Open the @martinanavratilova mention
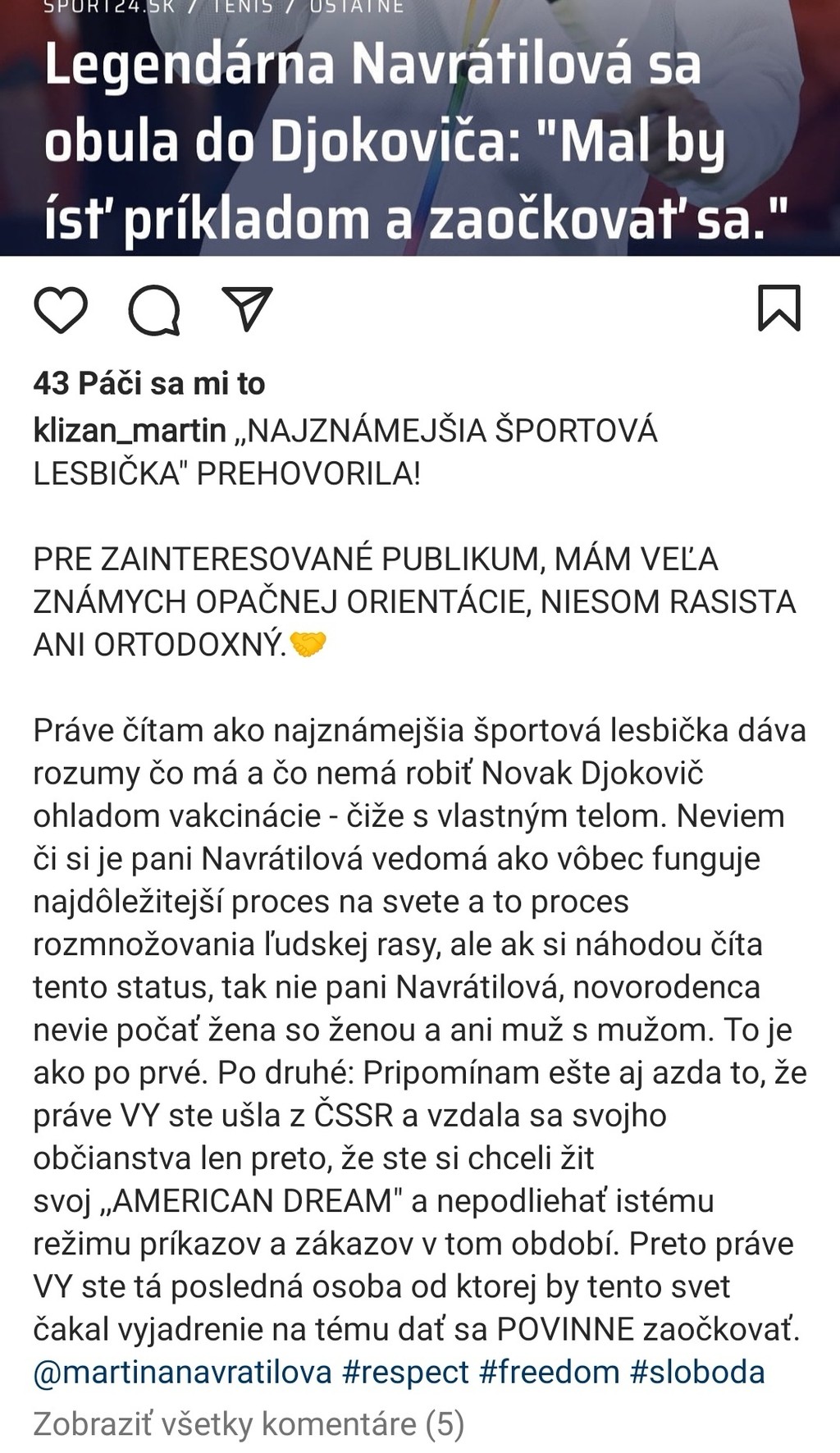 click(182, 1371)
